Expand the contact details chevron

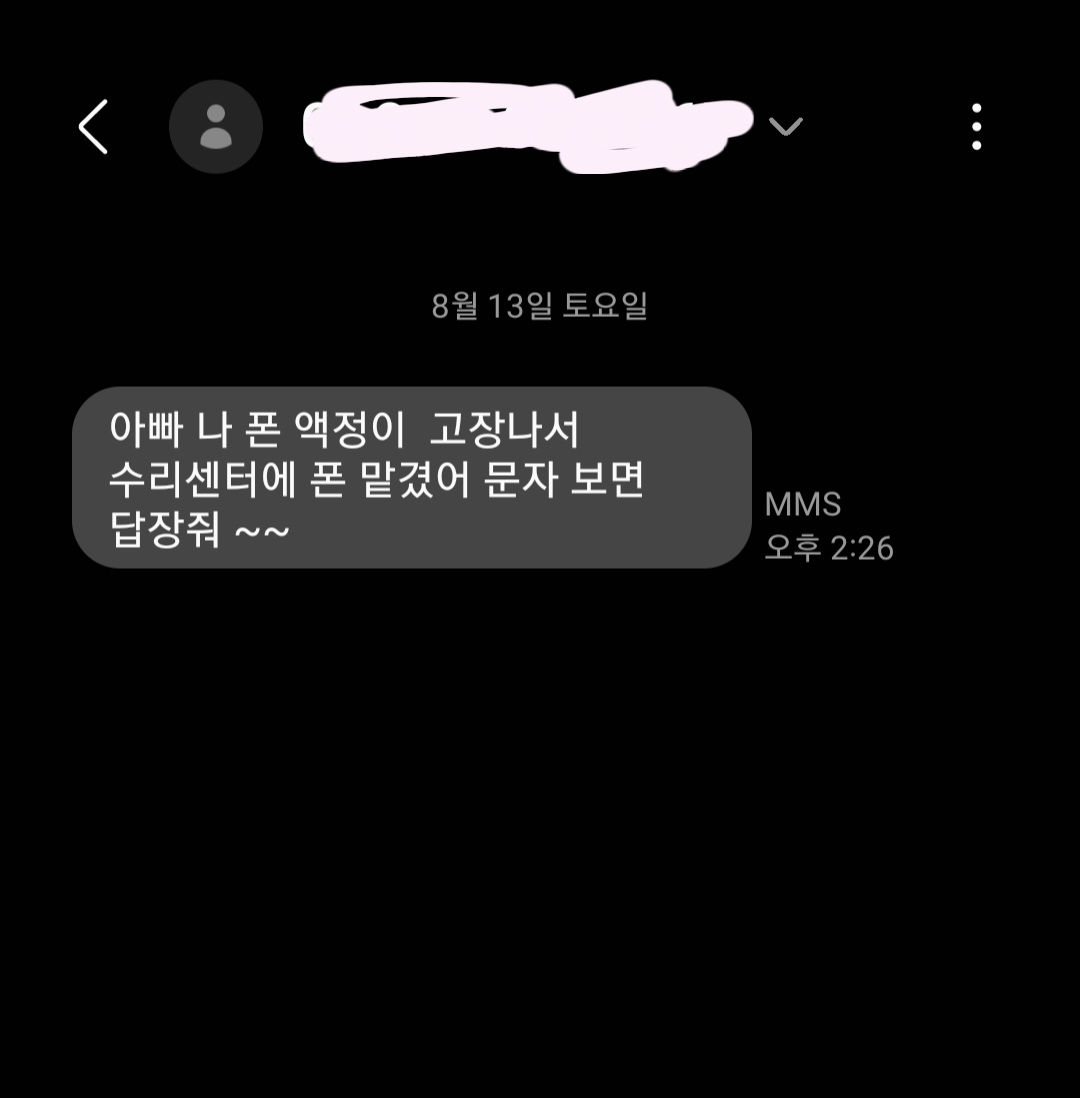tap(785, 126)
